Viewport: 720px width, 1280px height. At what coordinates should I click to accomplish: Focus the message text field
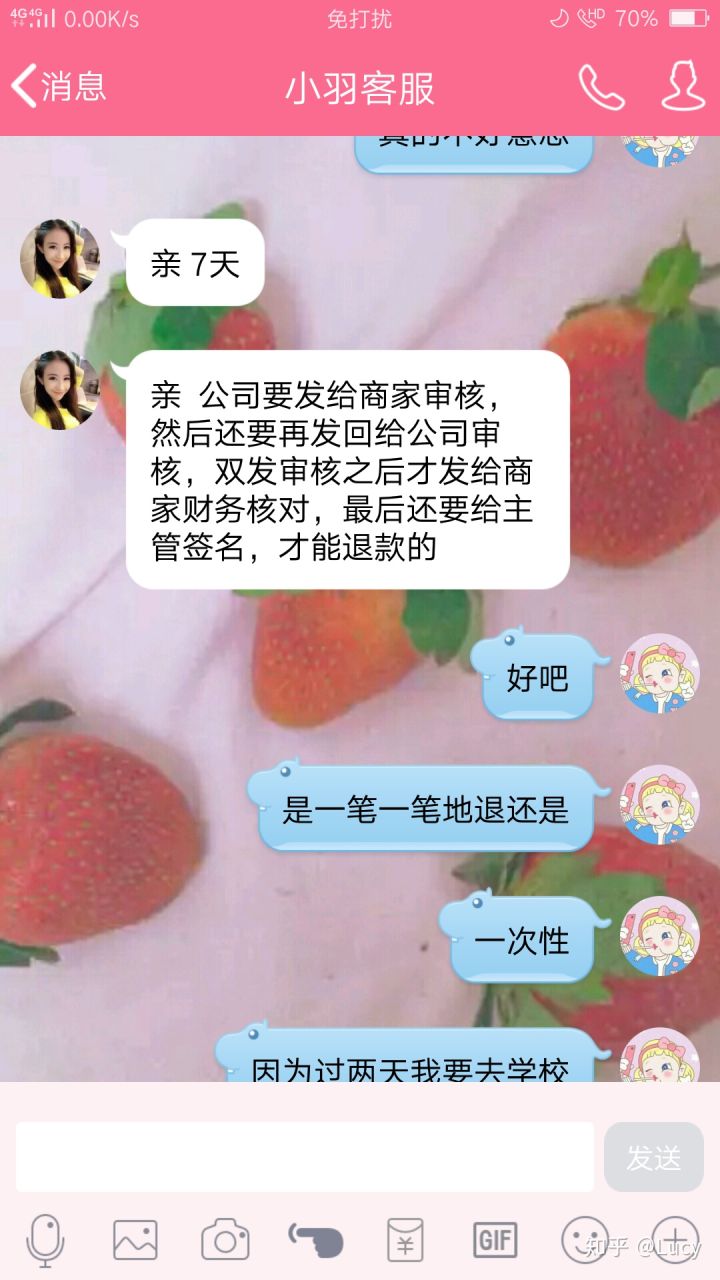coord(305,1156)
